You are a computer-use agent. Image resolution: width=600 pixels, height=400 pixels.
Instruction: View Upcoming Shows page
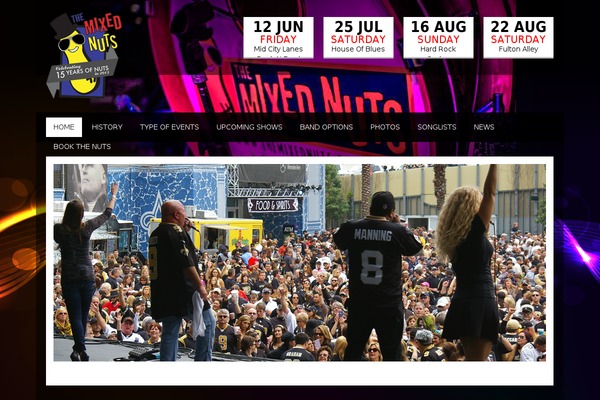[249, 127]
